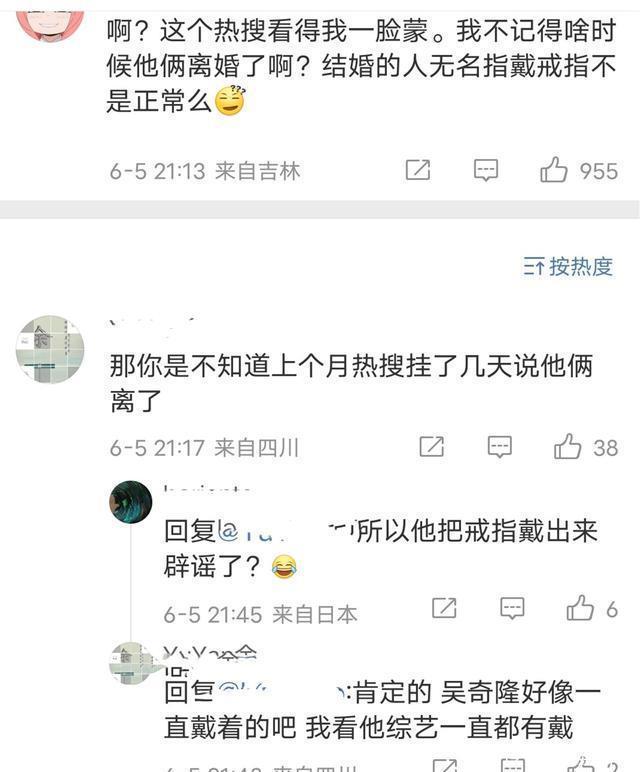Open avatar of the 21:17 四川 commenter

[50, 350]
